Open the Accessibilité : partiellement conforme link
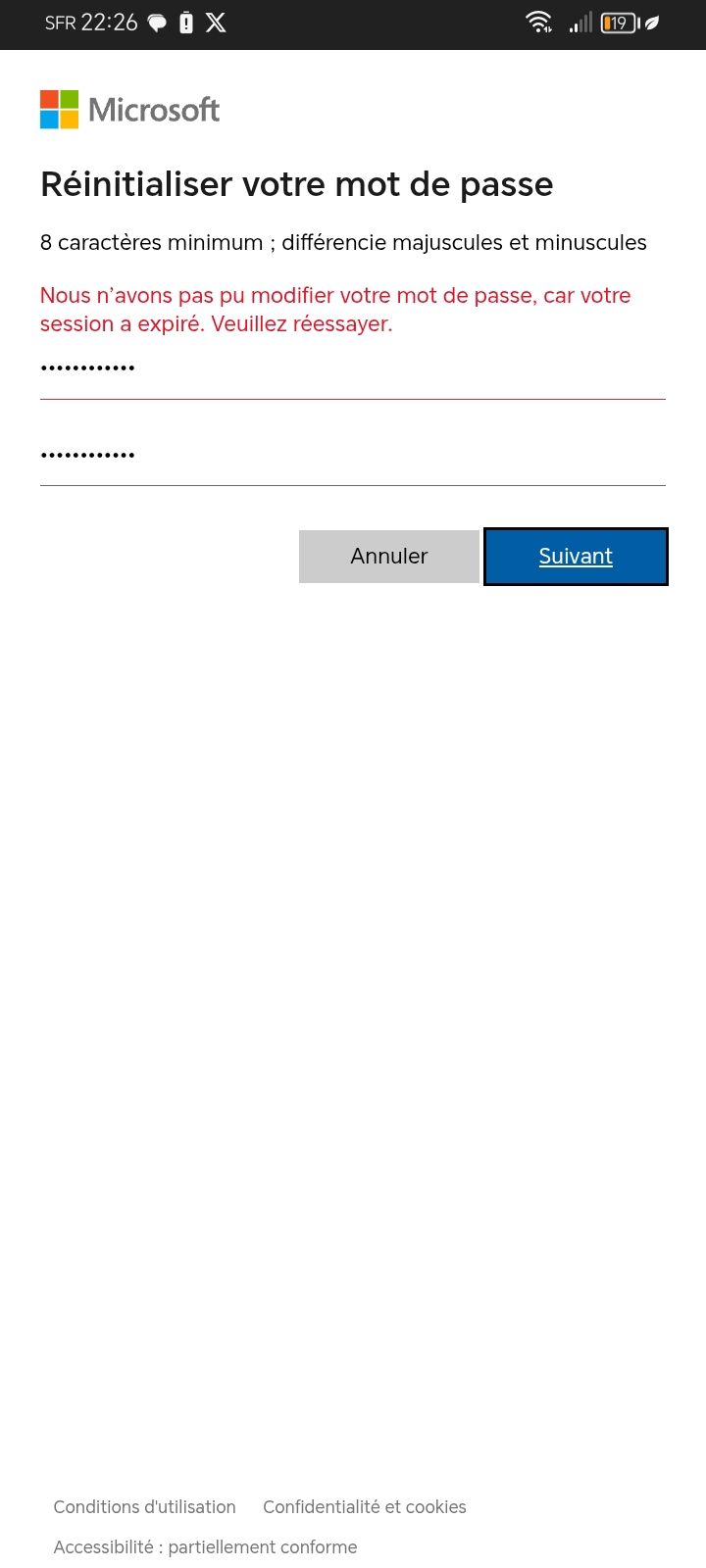The height and width of the screenshot is (1568, 706). coord(205,1547)
